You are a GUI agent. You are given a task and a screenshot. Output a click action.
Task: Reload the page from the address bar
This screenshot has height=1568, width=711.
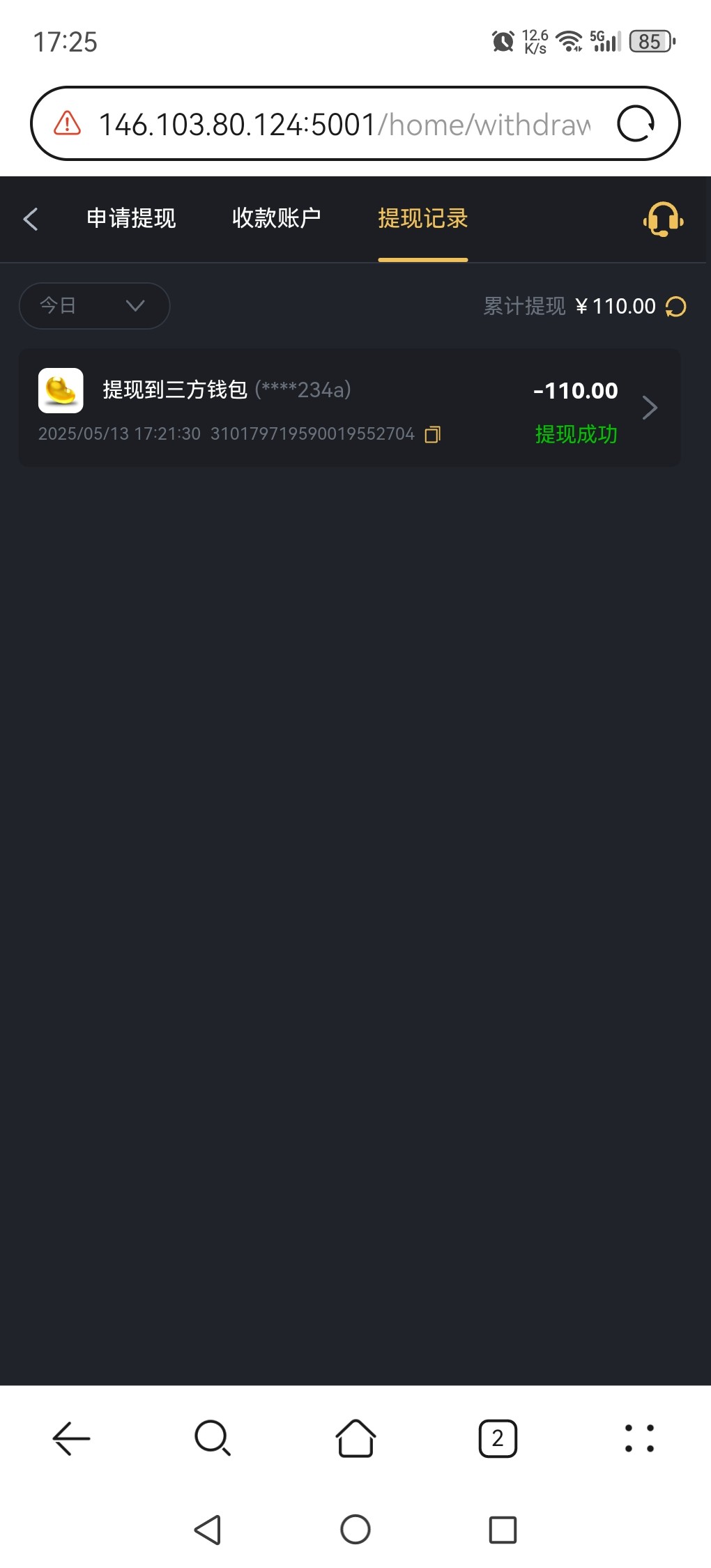pos(636,124)
